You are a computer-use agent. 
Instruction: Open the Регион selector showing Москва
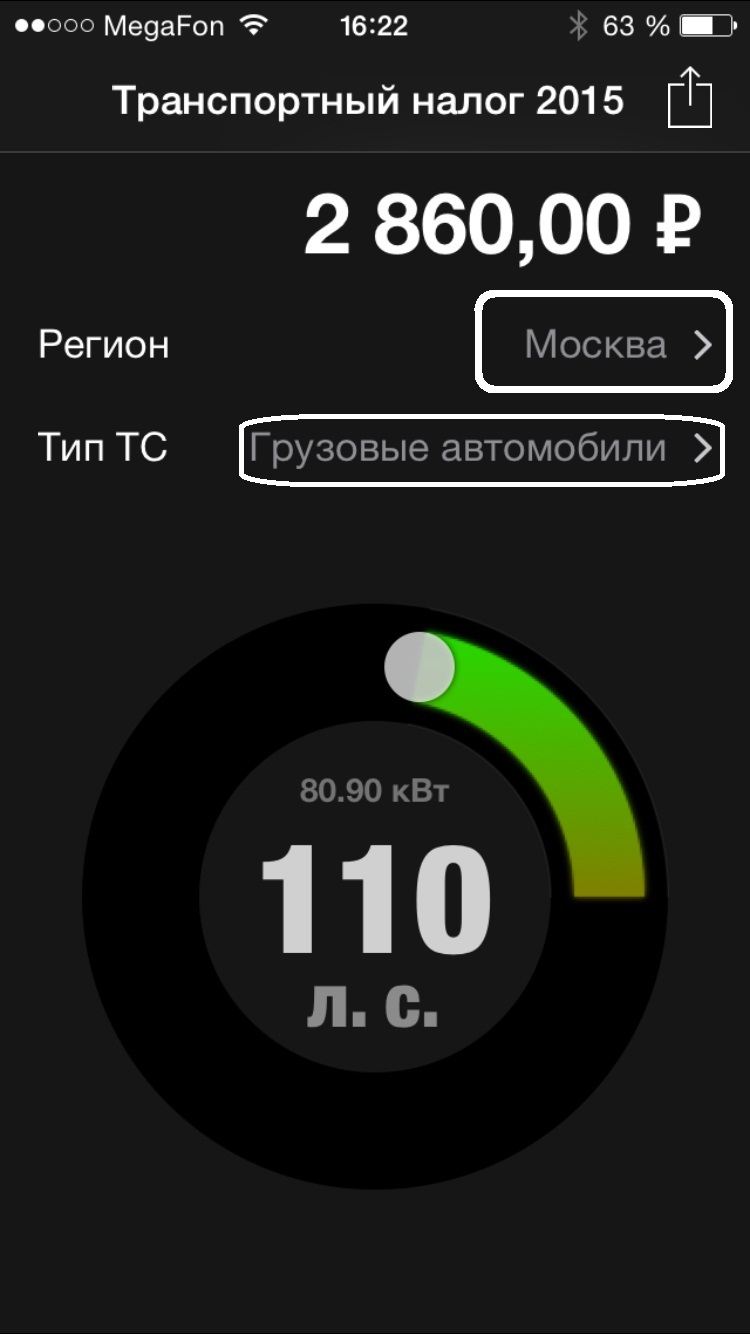[604, 342]
